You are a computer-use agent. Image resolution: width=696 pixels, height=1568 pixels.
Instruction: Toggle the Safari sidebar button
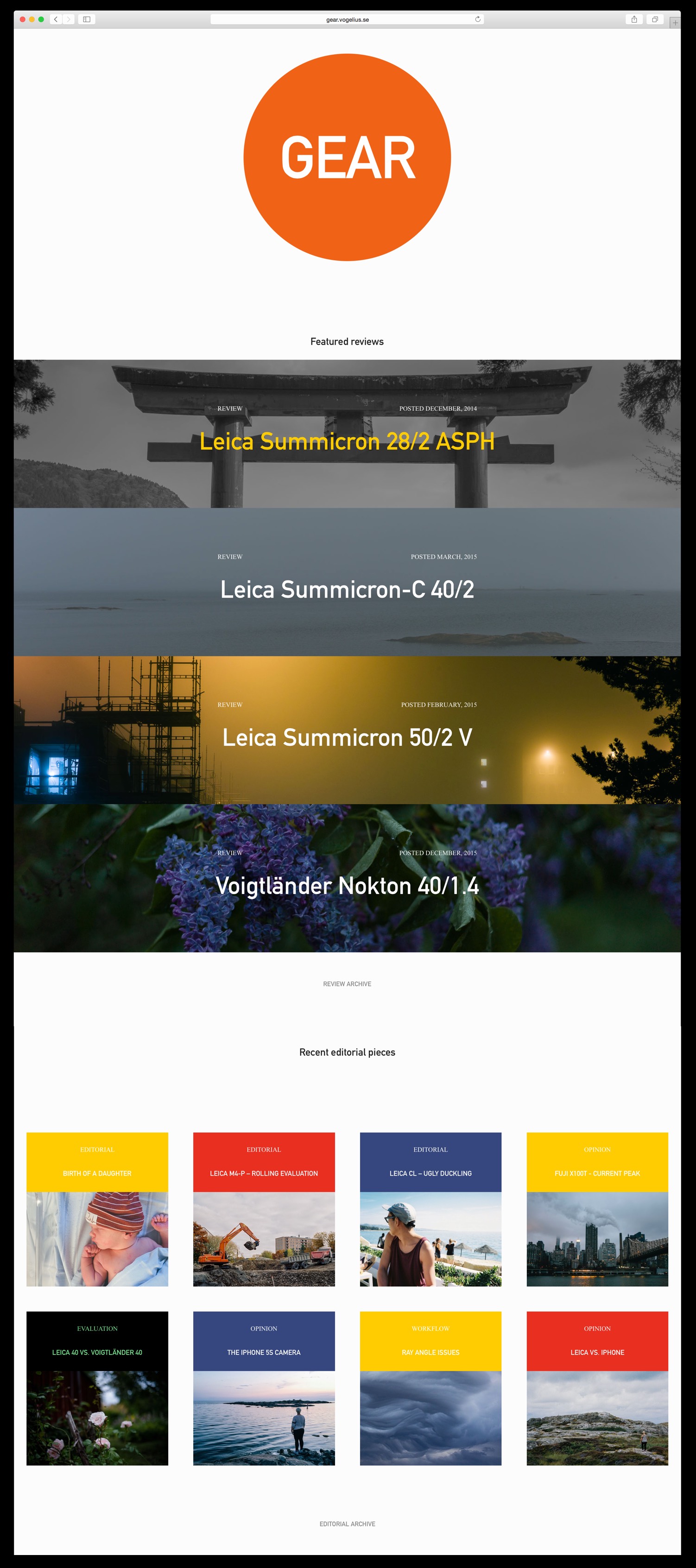87,19
